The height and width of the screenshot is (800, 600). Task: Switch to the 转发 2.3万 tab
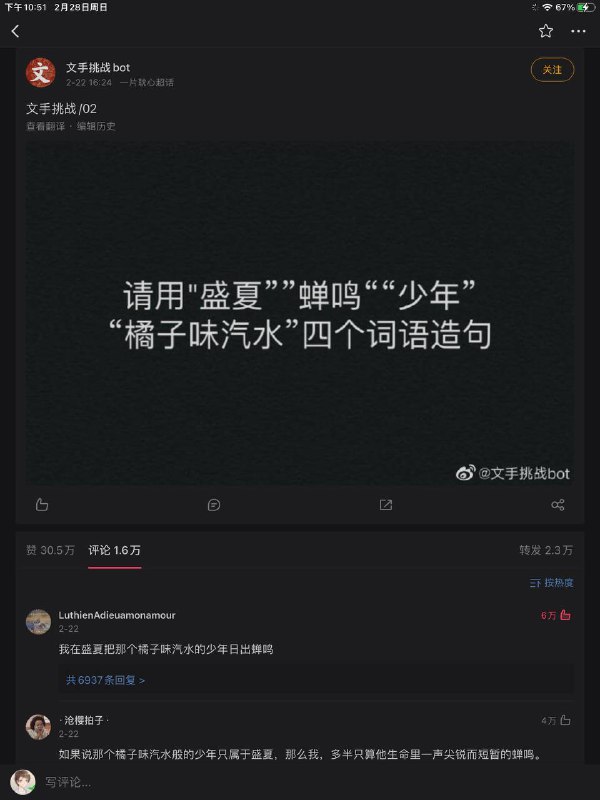[x=546, y=550]
